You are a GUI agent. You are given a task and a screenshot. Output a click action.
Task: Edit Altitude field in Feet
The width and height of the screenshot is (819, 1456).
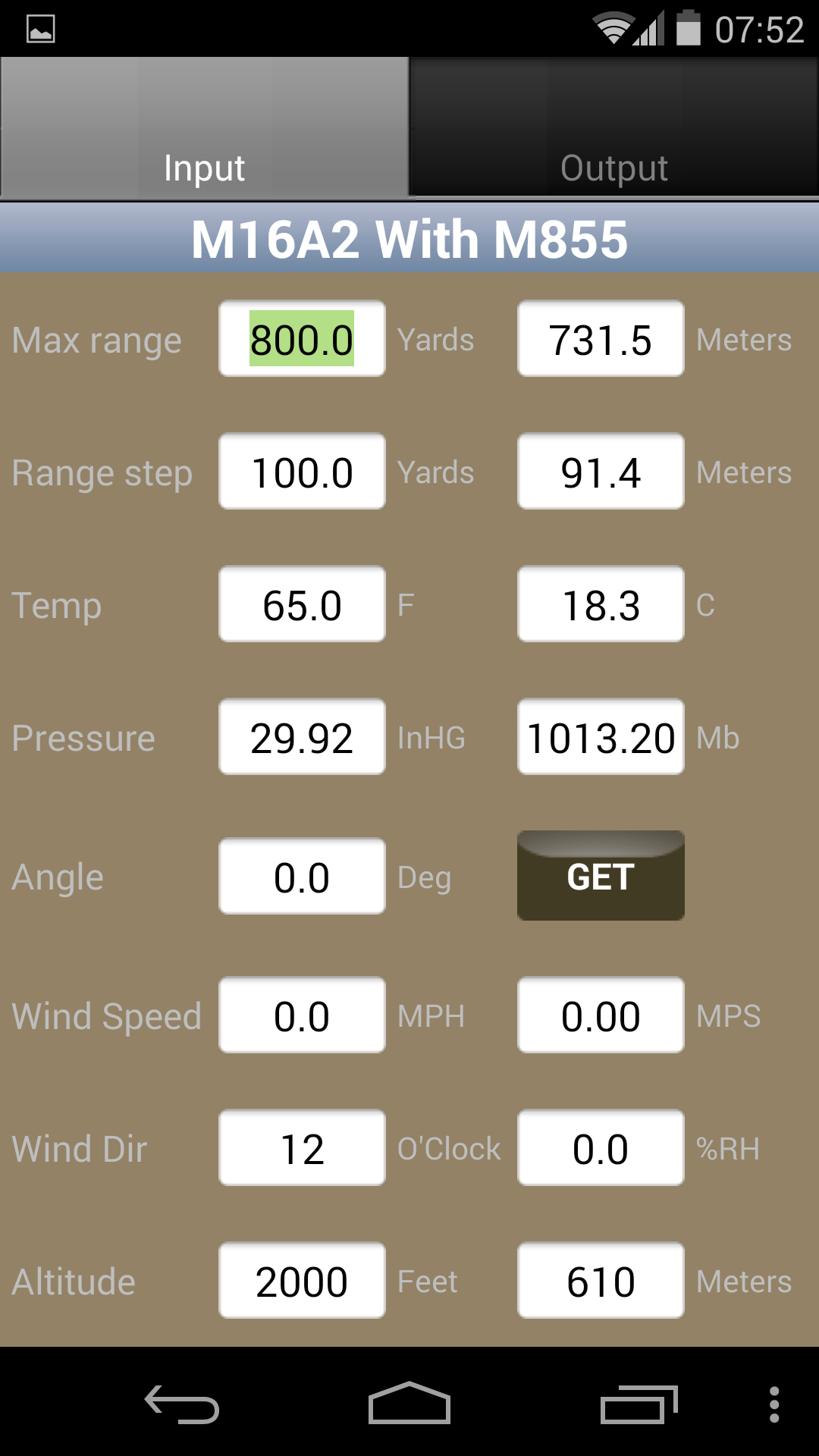[302, 1281]
